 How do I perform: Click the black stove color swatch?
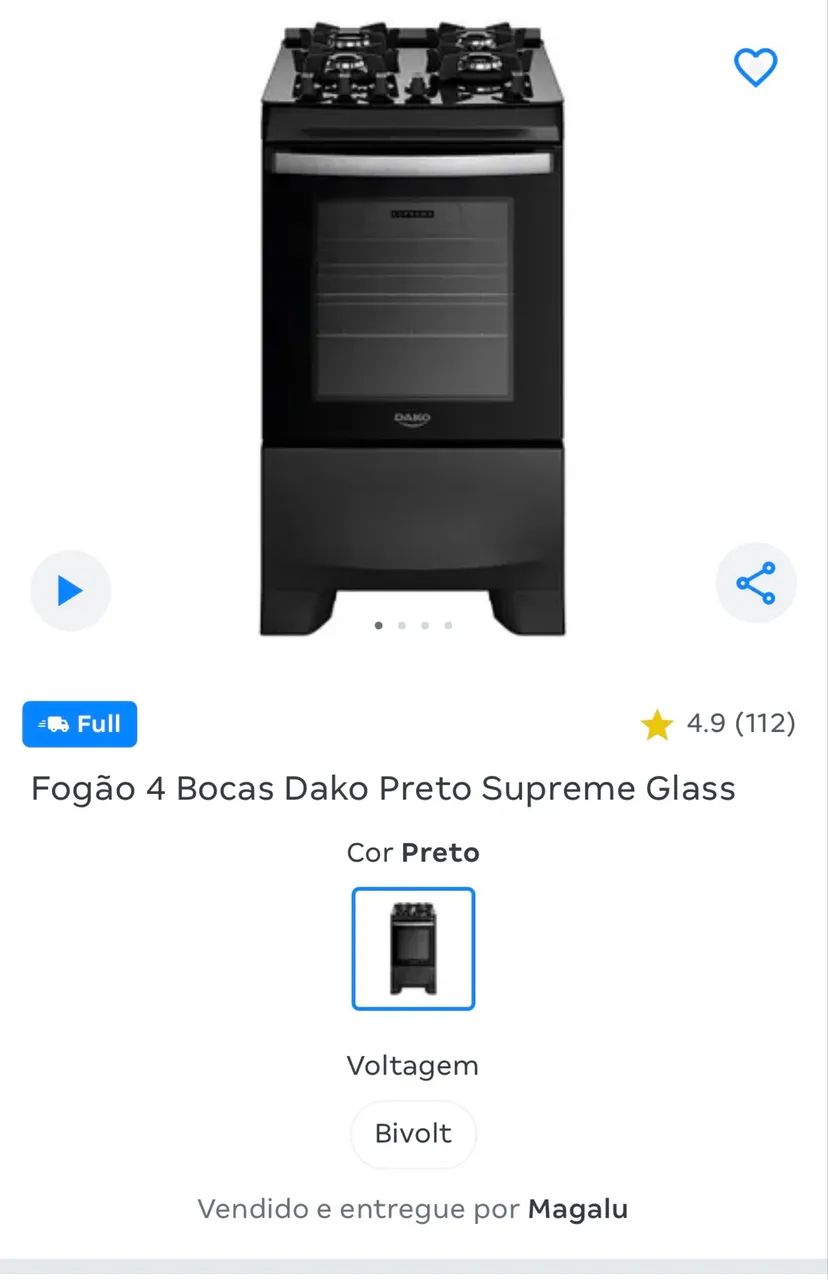(413, 948)
